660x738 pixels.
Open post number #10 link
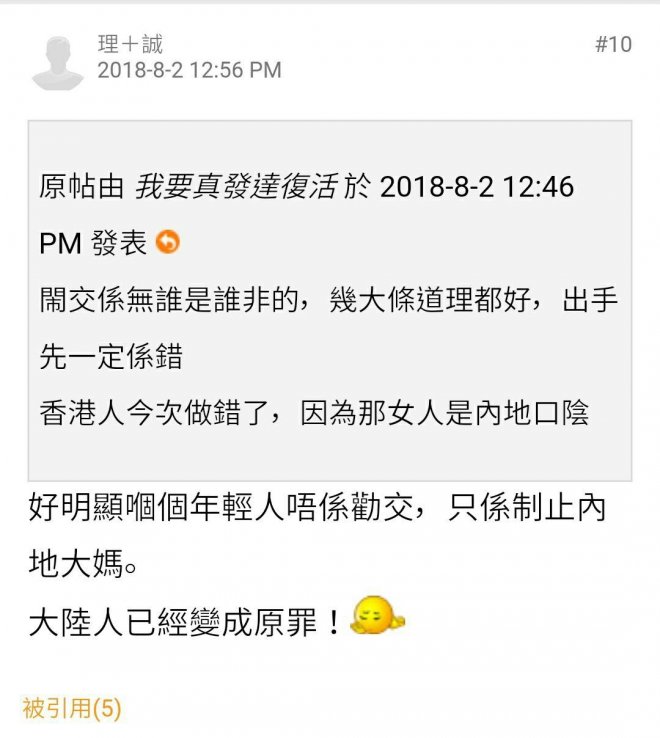pos(613,44)
